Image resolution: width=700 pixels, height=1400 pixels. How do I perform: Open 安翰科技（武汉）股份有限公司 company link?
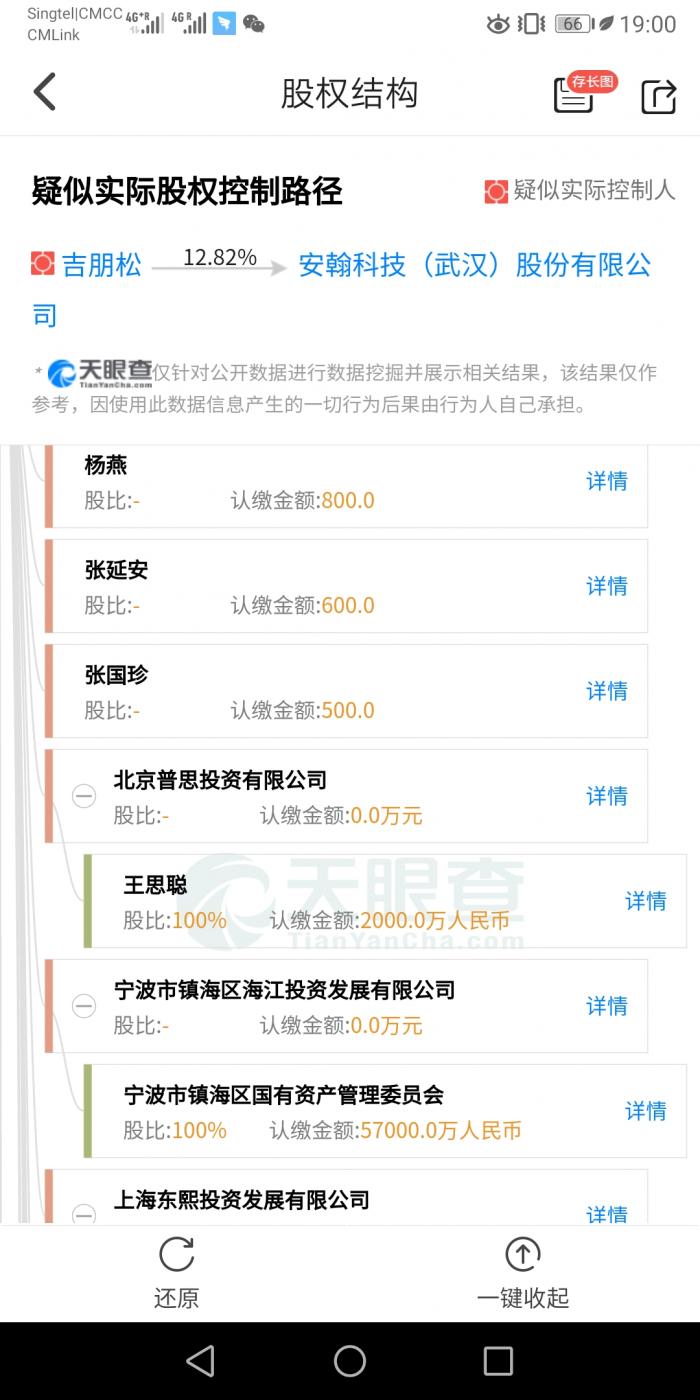[474, 265]
